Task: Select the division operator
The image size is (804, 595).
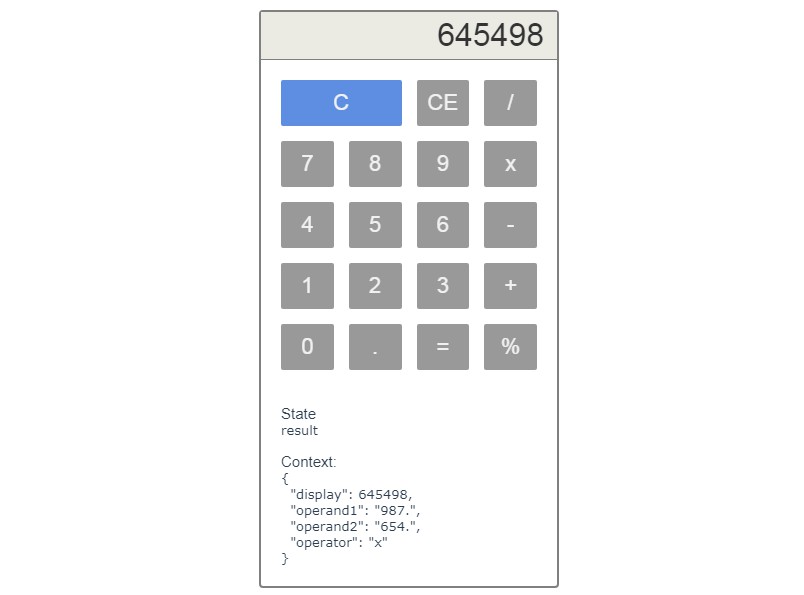Action: pyautogui.click(x=510, y=103)
